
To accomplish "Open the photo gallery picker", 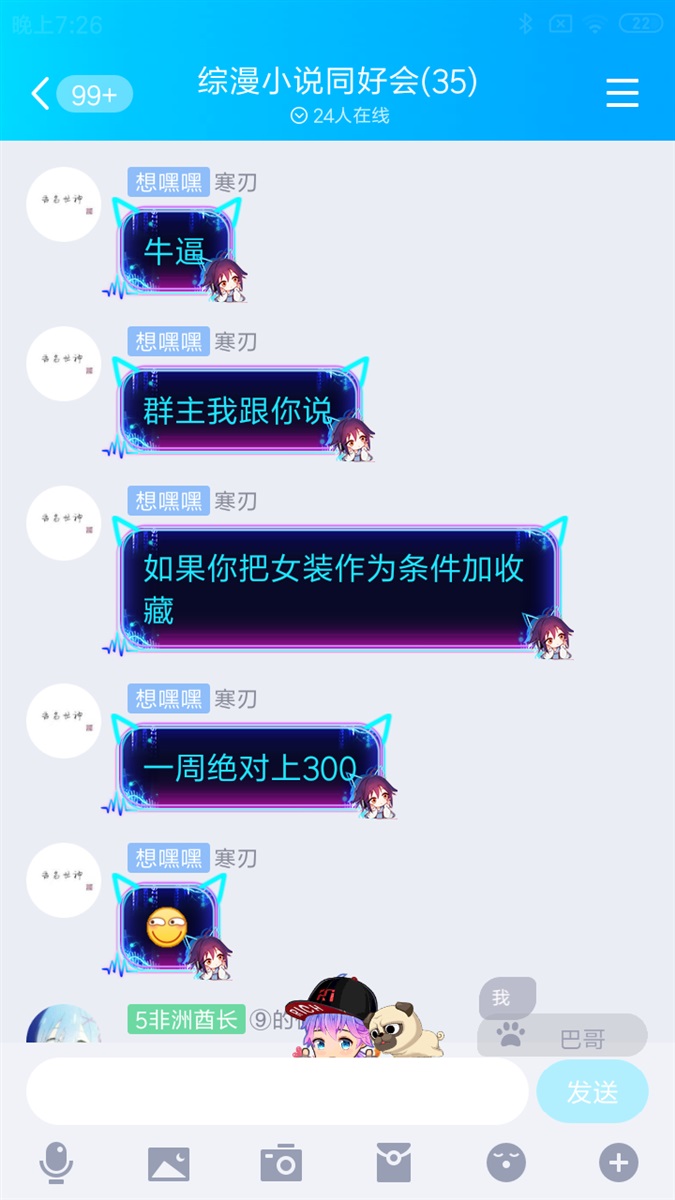I will tap(168, 1163).
